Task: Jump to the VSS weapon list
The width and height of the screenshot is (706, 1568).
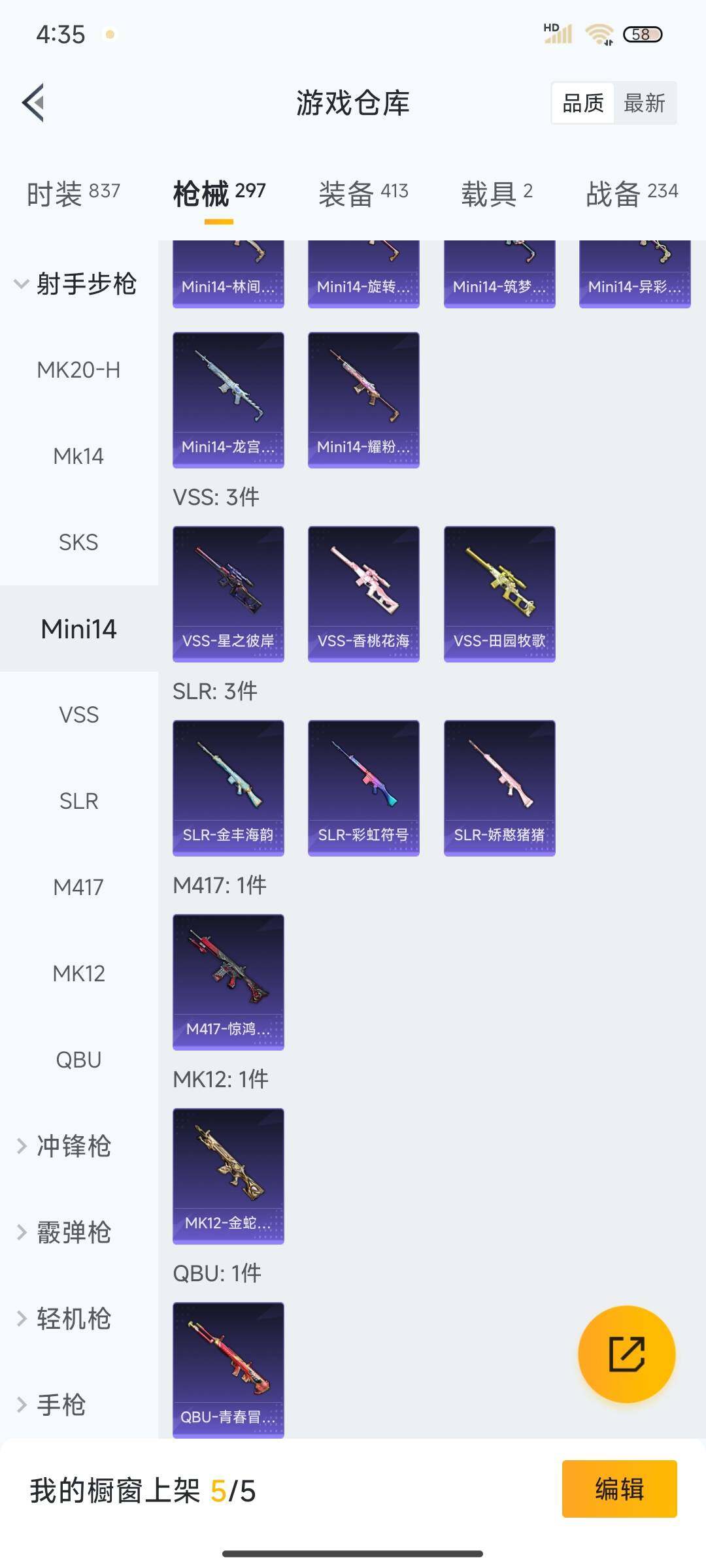Action: pyautogui.click(x=78, y=715)
